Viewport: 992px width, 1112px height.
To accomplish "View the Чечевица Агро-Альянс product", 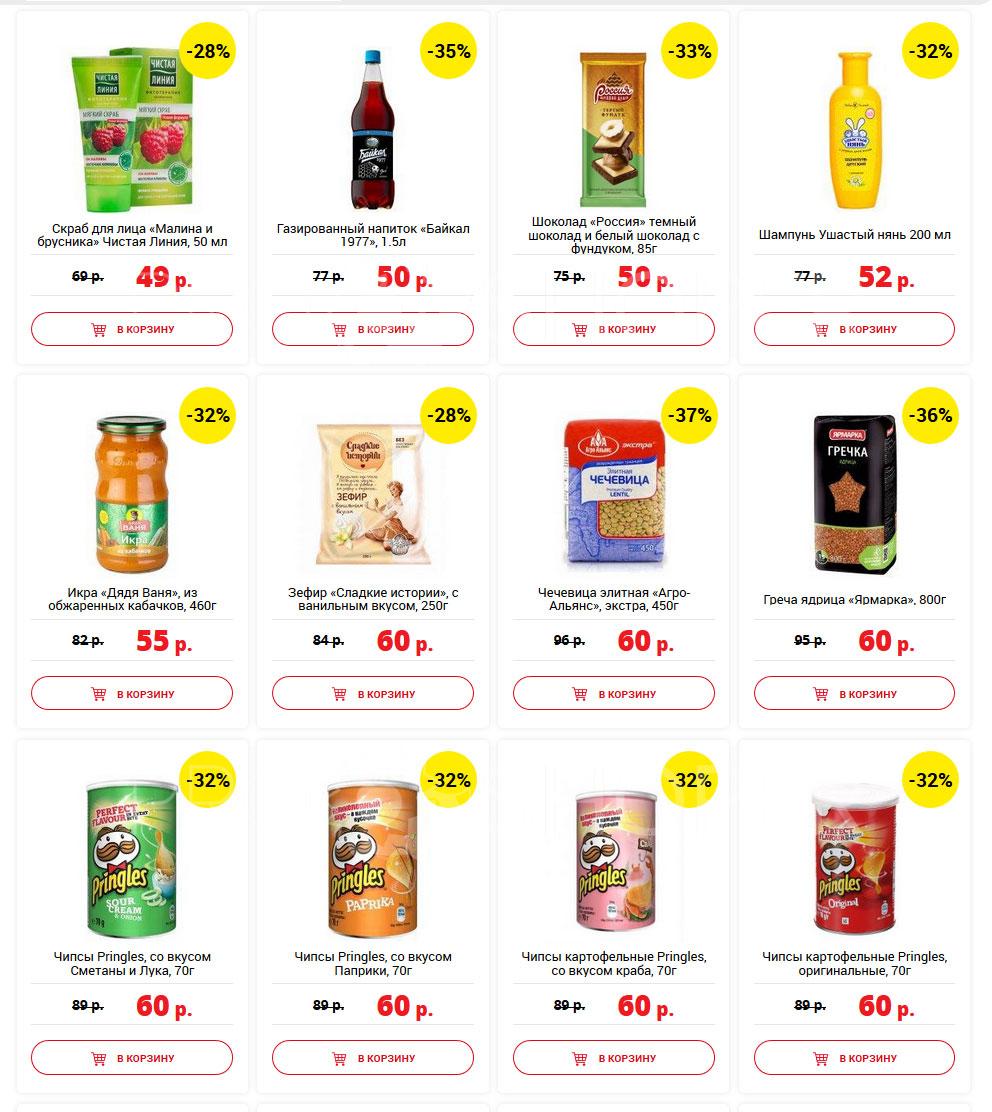I will click(x=613, y=599).
